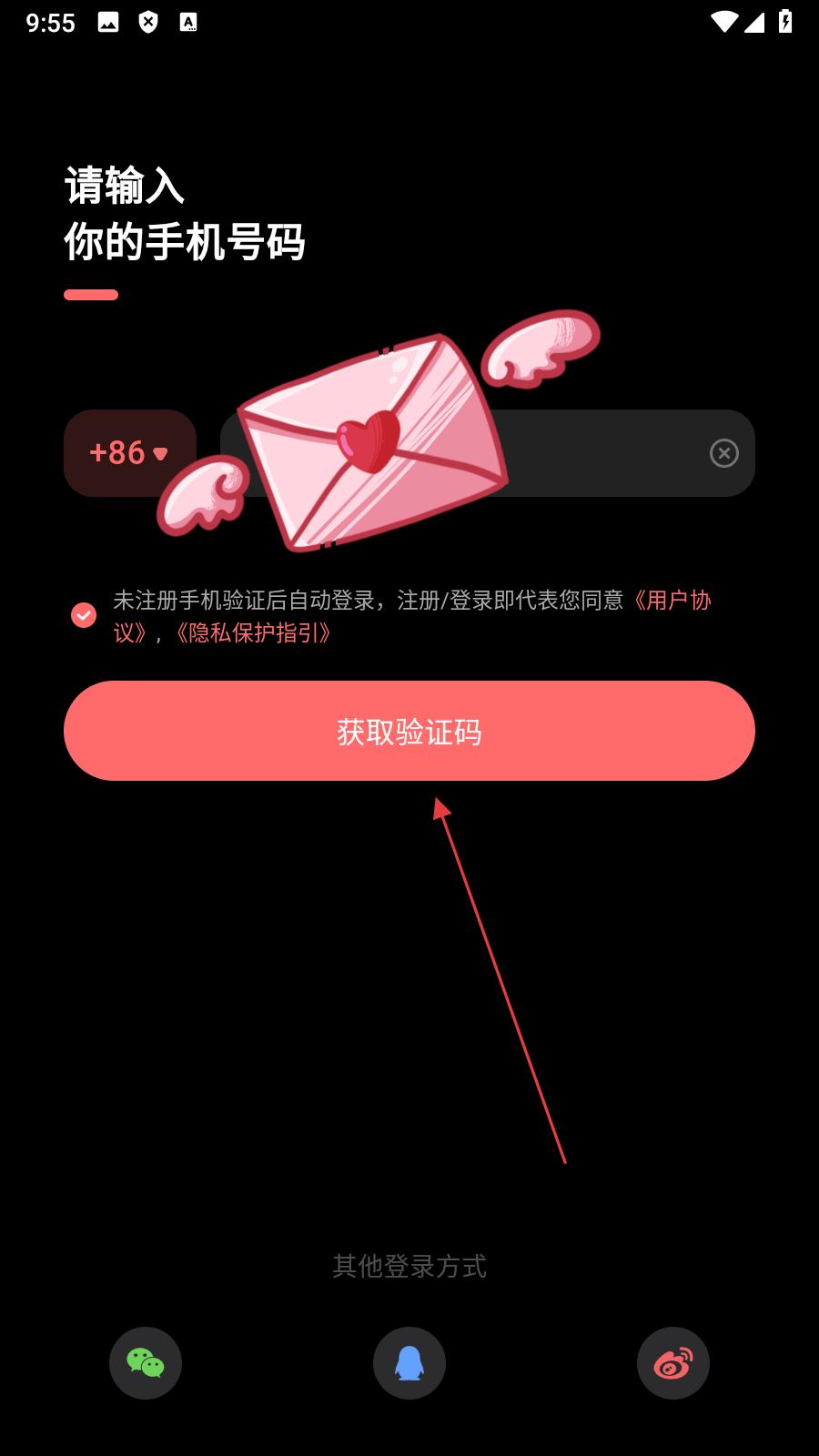Open the +86 country code picker
The image size is (819, 1456).
[x=129, y=452]
